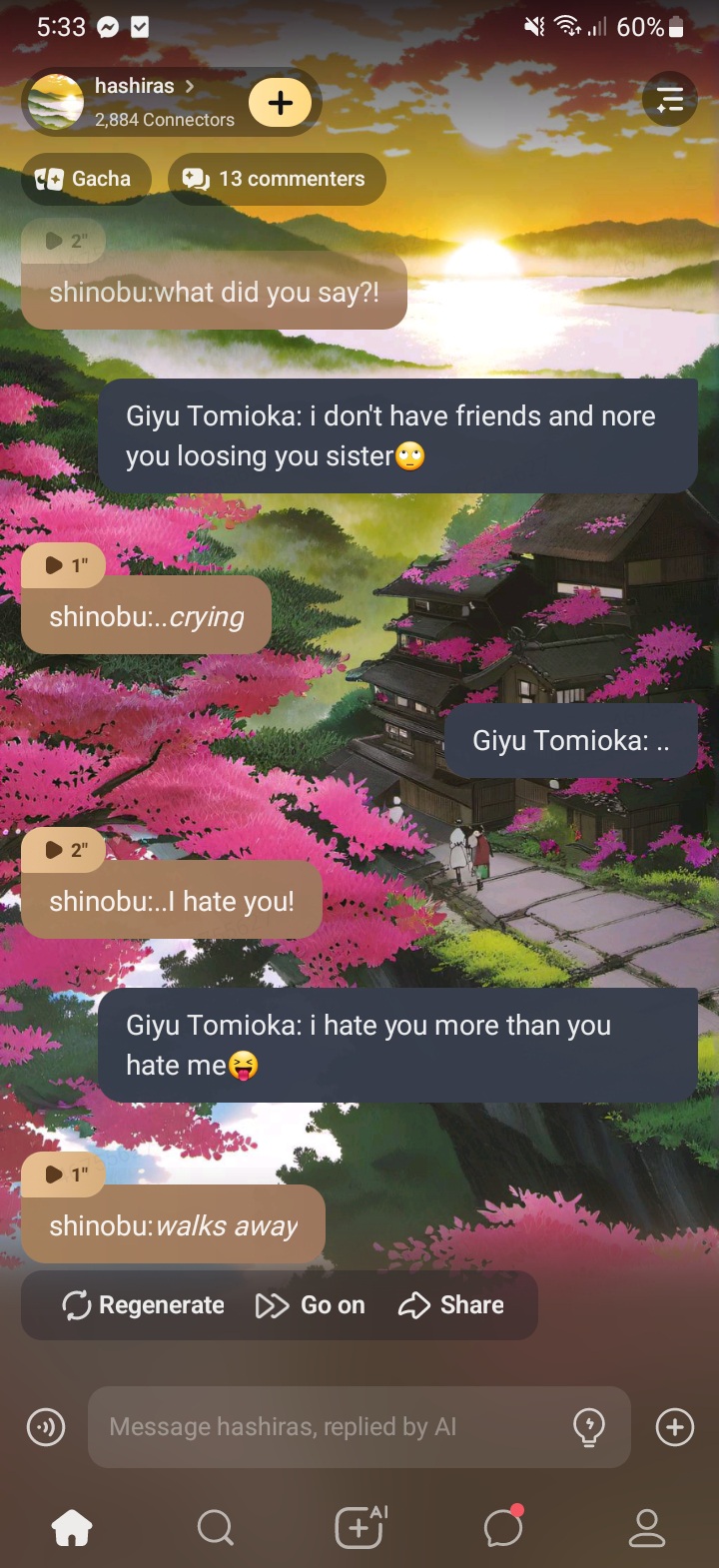The image size is (719, 1568).
Task: Play audio of shinobu crying message
Action: click(x=65, y=565)
